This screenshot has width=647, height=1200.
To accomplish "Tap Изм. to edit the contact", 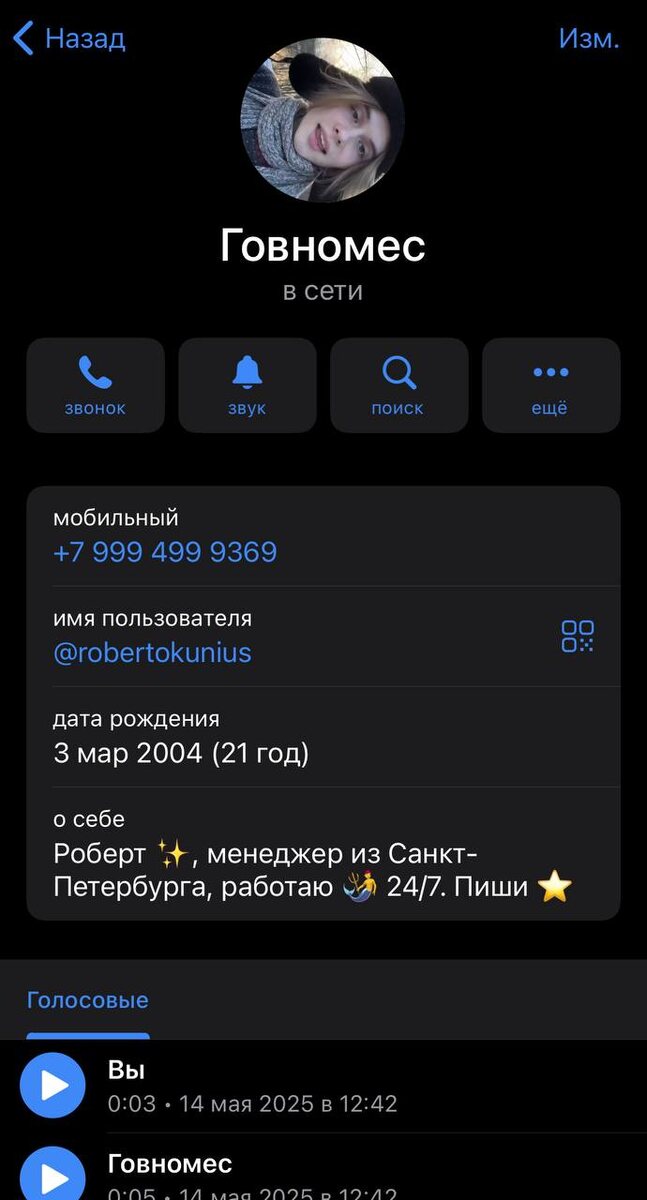I will [x=589, y=39].
